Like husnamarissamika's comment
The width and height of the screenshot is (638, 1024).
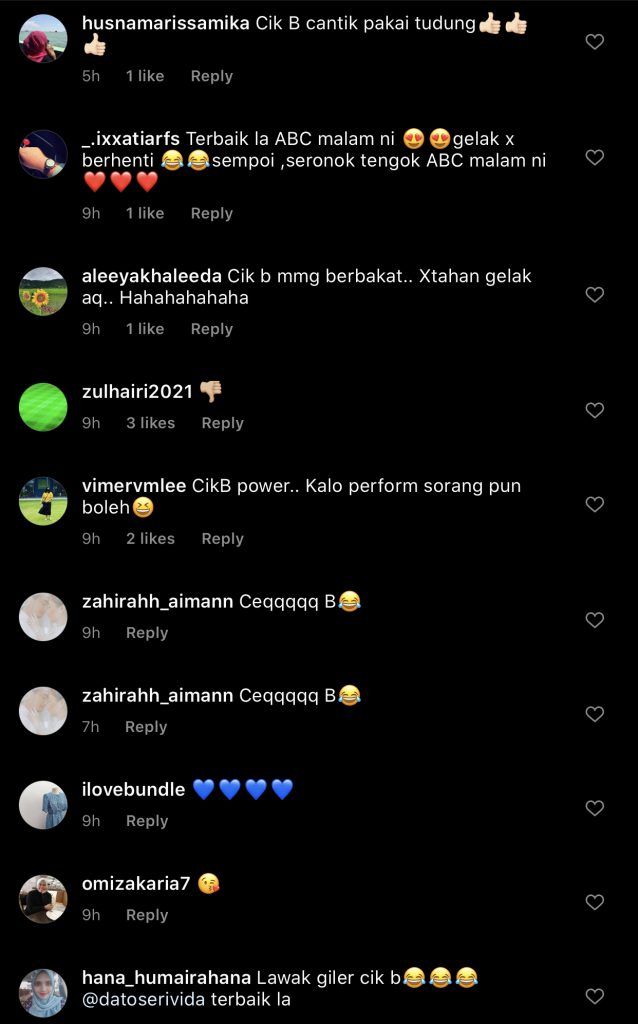click(x=595, y=42)
